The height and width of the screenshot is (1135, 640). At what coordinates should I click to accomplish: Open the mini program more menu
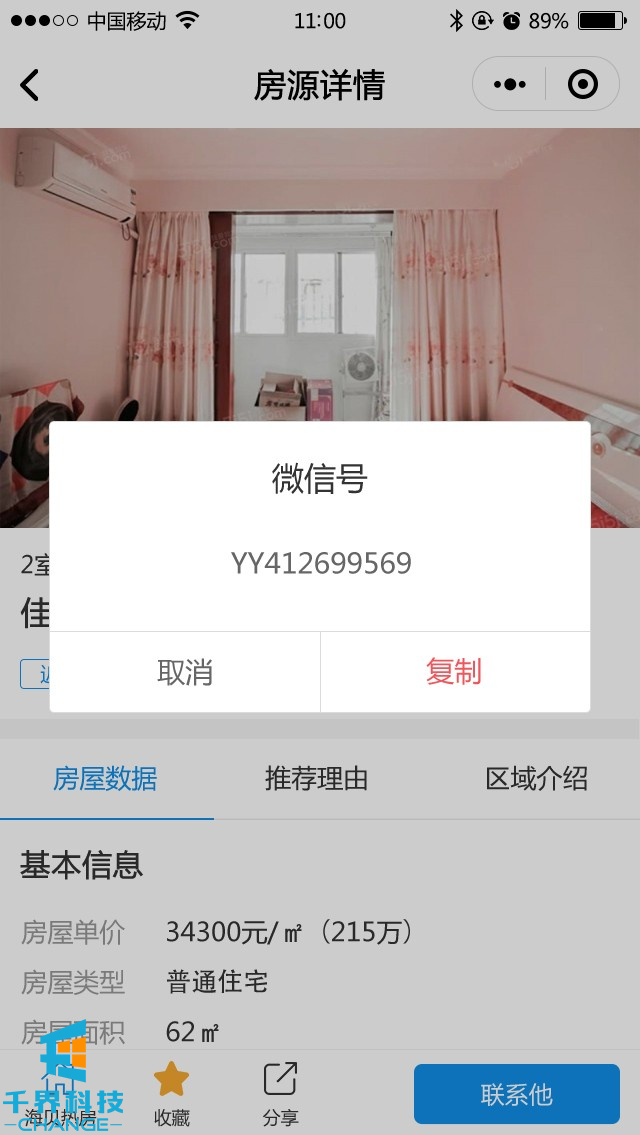(510, 85)
